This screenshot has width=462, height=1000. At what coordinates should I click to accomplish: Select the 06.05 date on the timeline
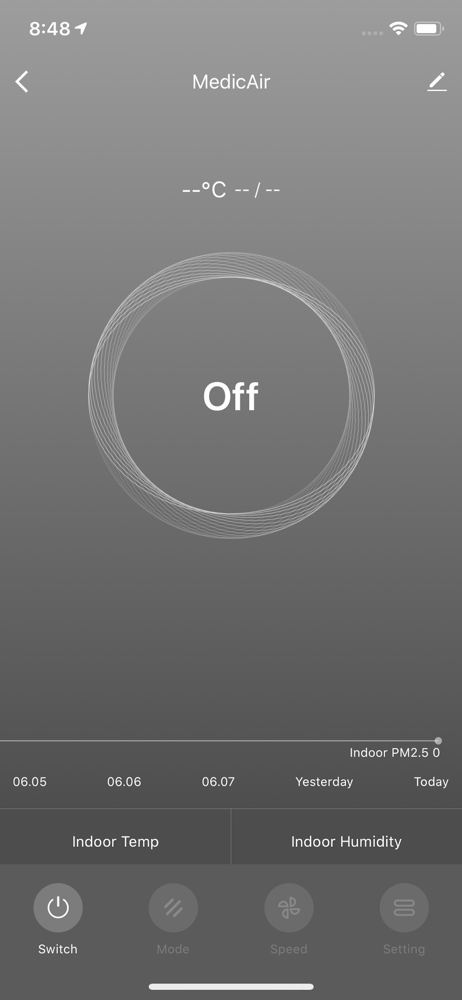30,782
